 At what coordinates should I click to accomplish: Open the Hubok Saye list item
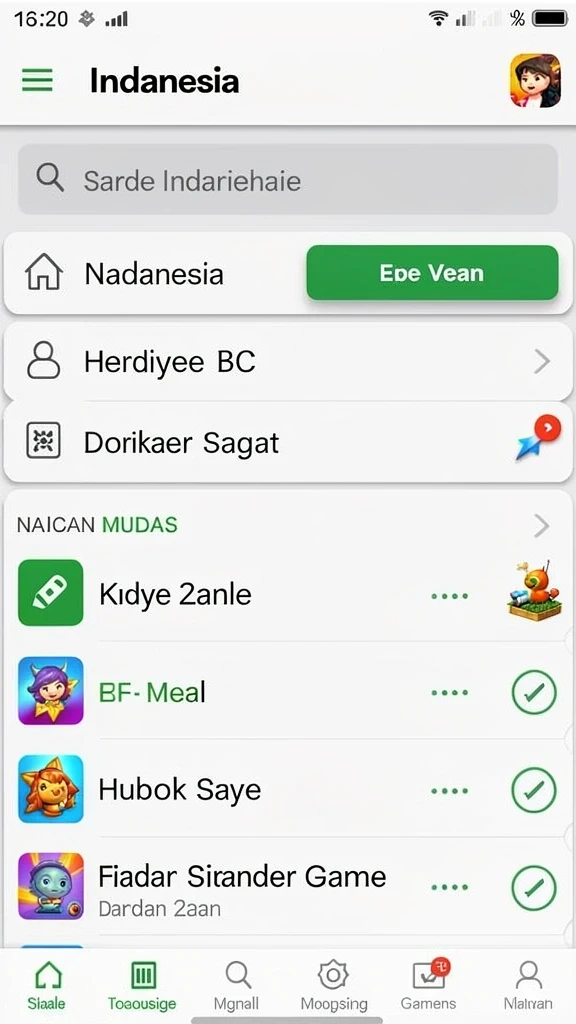pos(288,789)
